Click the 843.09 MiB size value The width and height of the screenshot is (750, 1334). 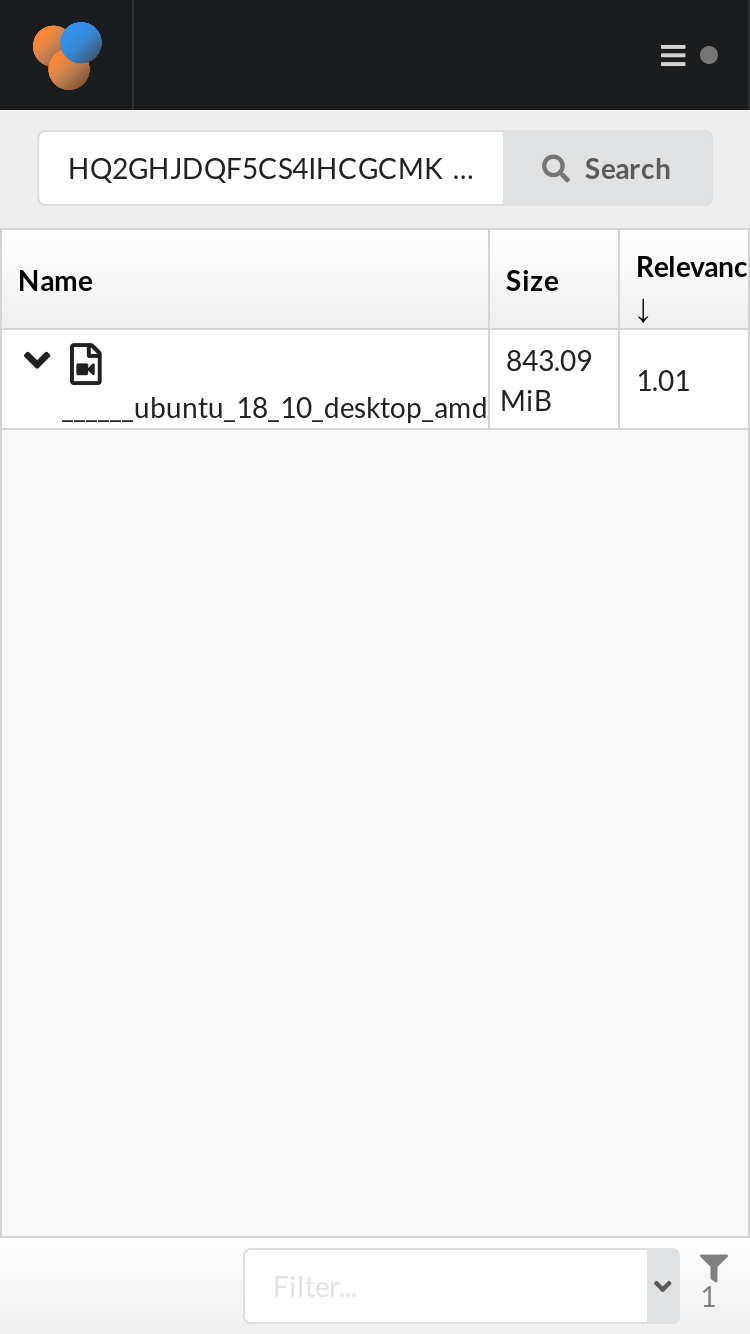click(x=548, y=380)
